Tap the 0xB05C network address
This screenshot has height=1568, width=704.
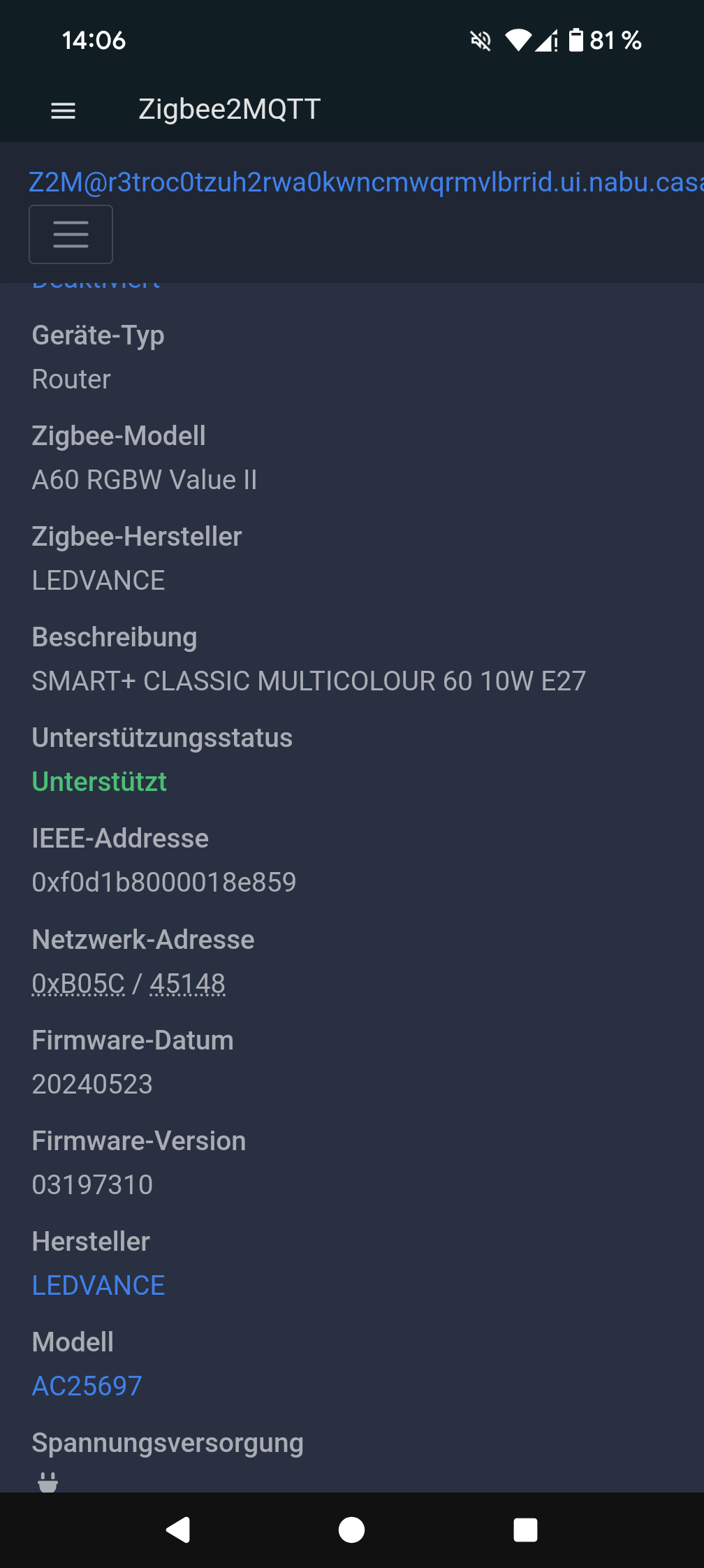[78, 983]
